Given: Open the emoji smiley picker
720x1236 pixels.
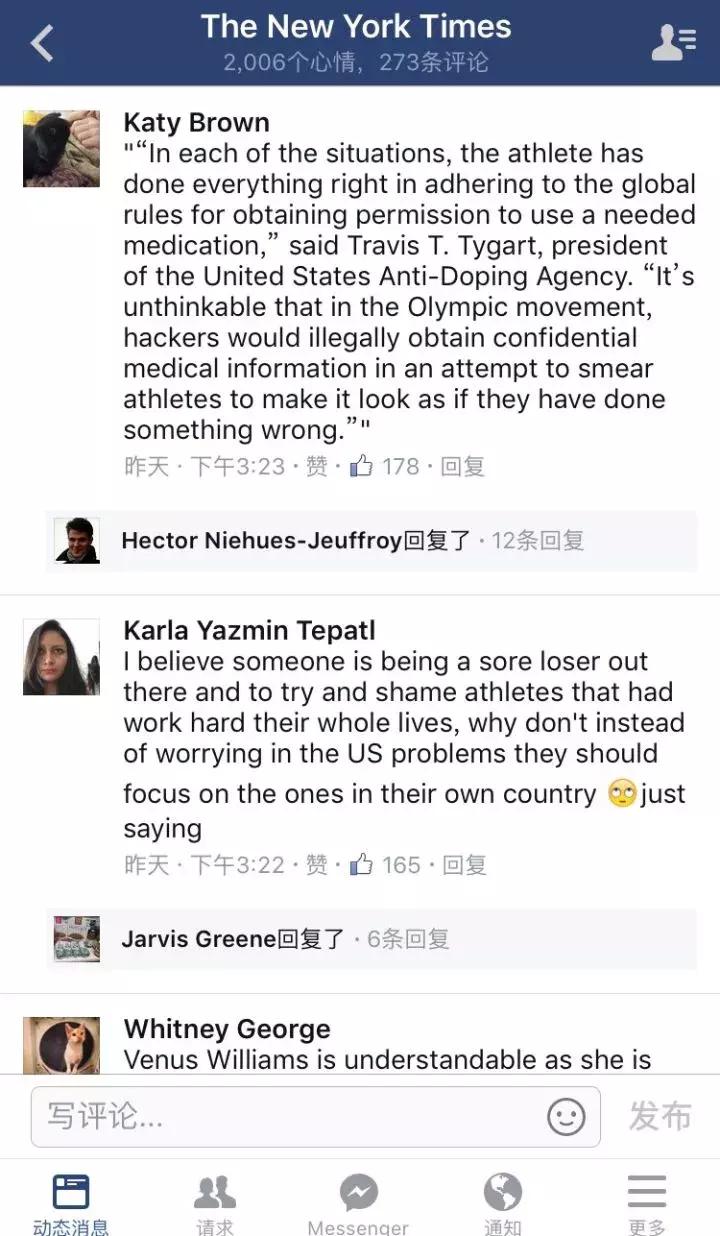Looking at the screenshot, I should (566, 1116).
